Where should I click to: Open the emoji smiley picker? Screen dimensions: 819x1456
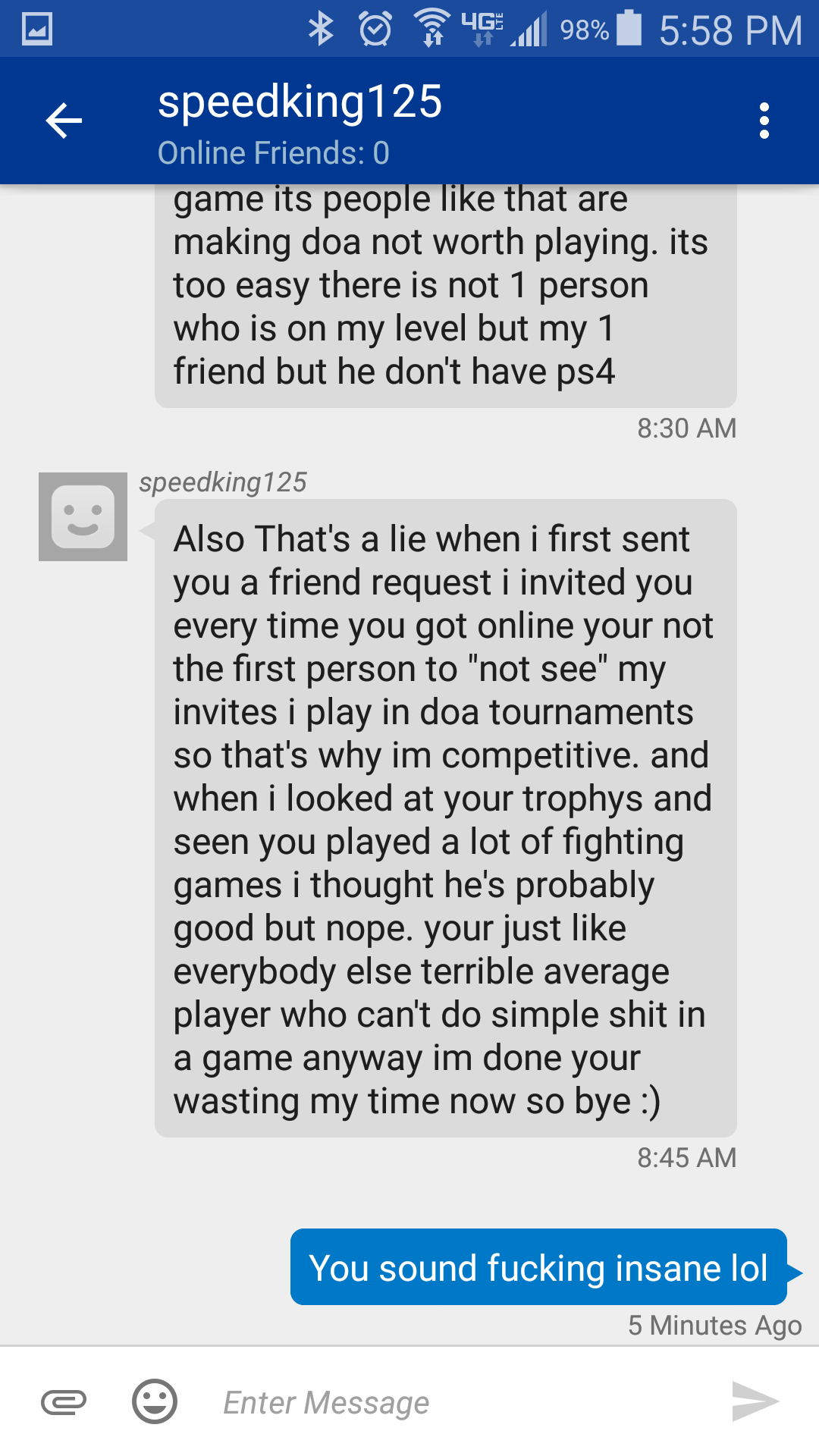click(155, 1401)
